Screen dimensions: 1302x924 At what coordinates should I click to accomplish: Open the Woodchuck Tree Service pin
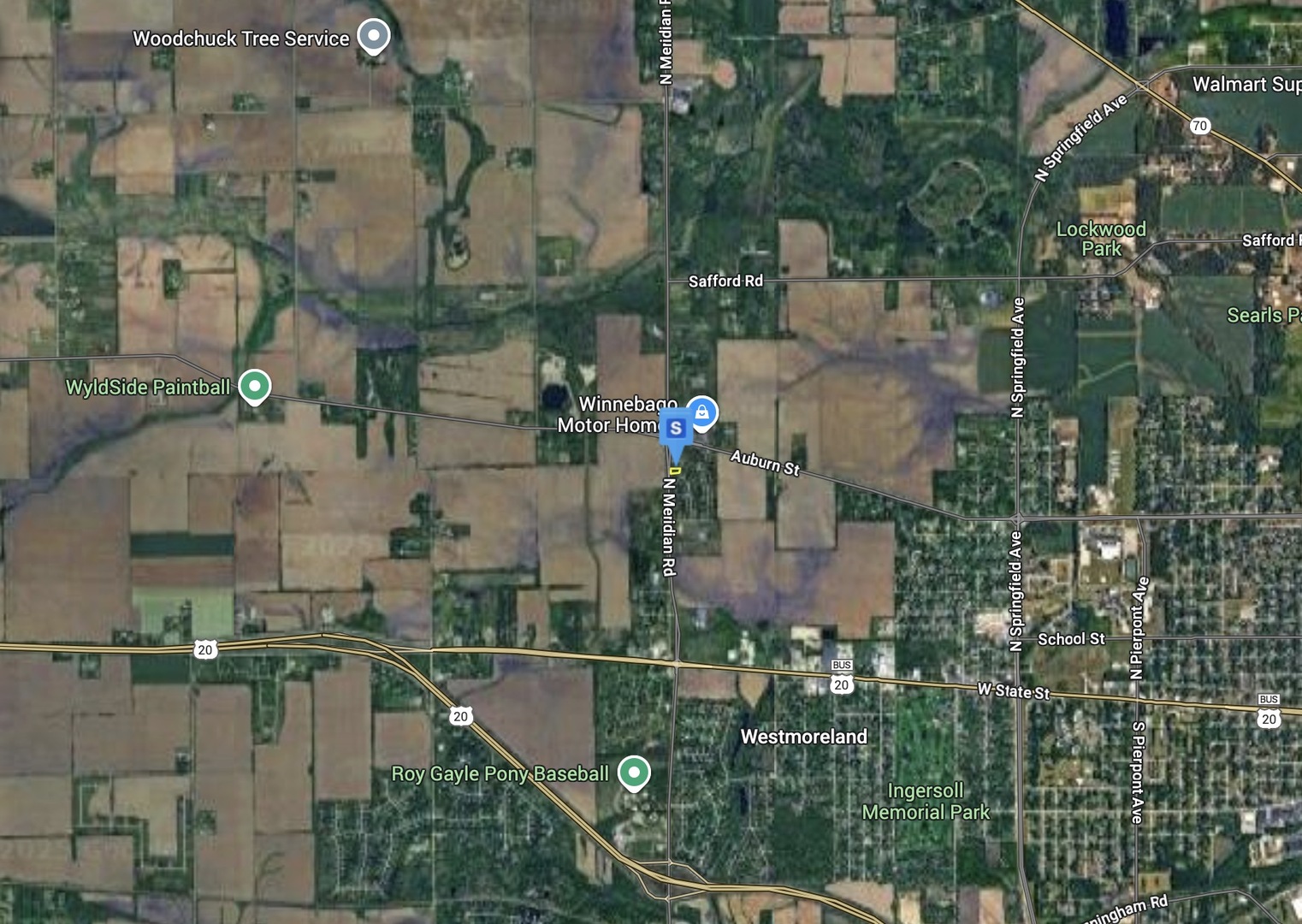(x=373, y=36)
